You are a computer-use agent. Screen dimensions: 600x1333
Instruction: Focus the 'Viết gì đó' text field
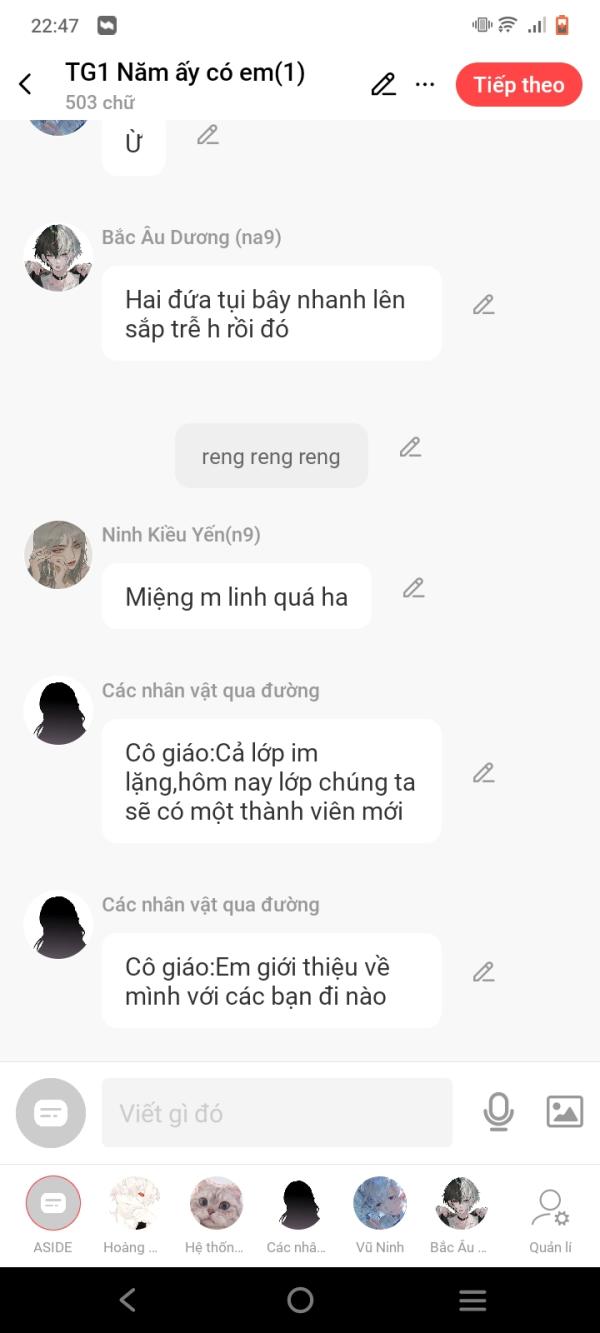277,1113
